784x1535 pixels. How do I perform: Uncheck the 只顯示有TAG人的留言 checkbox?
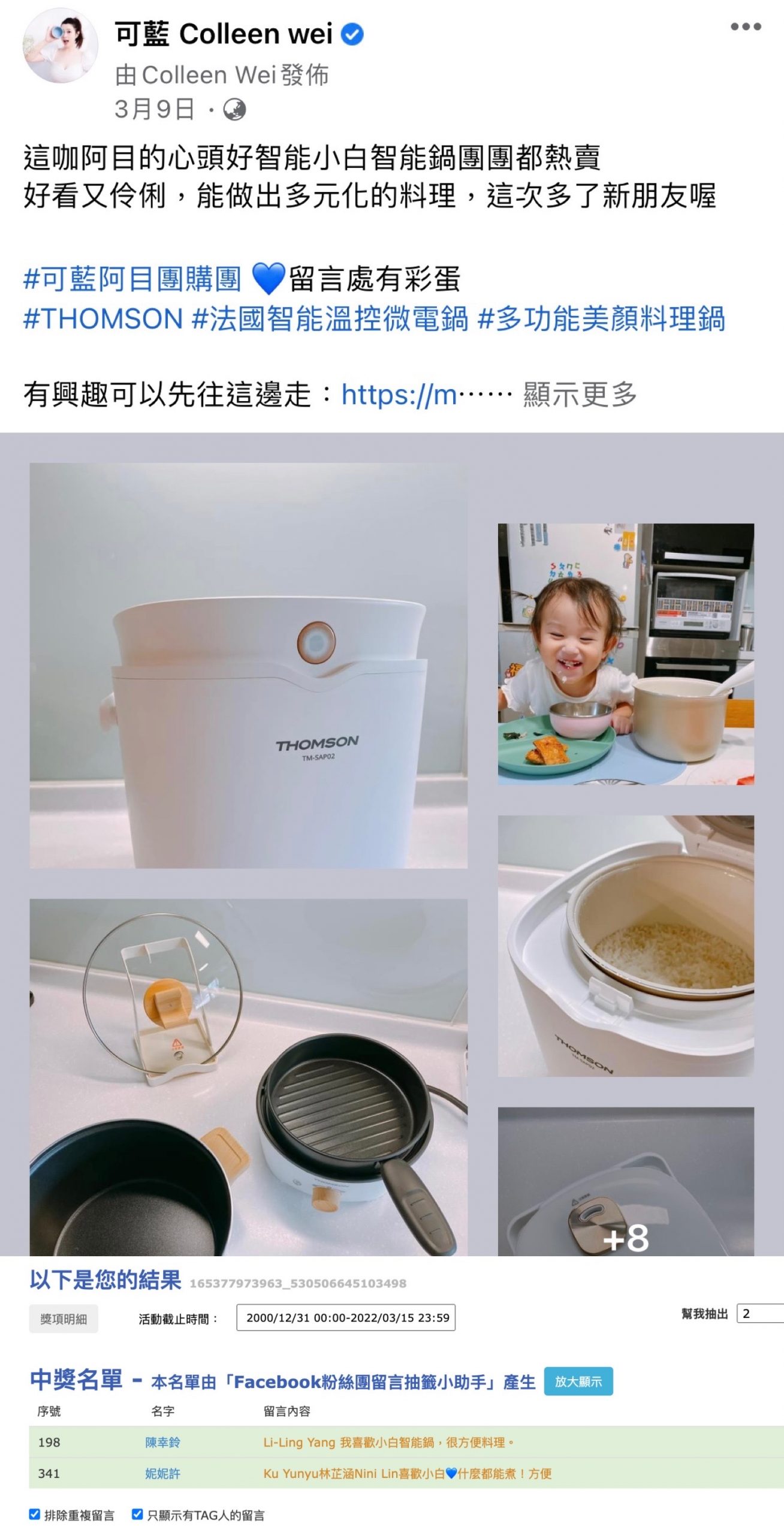pos(137,1514)
